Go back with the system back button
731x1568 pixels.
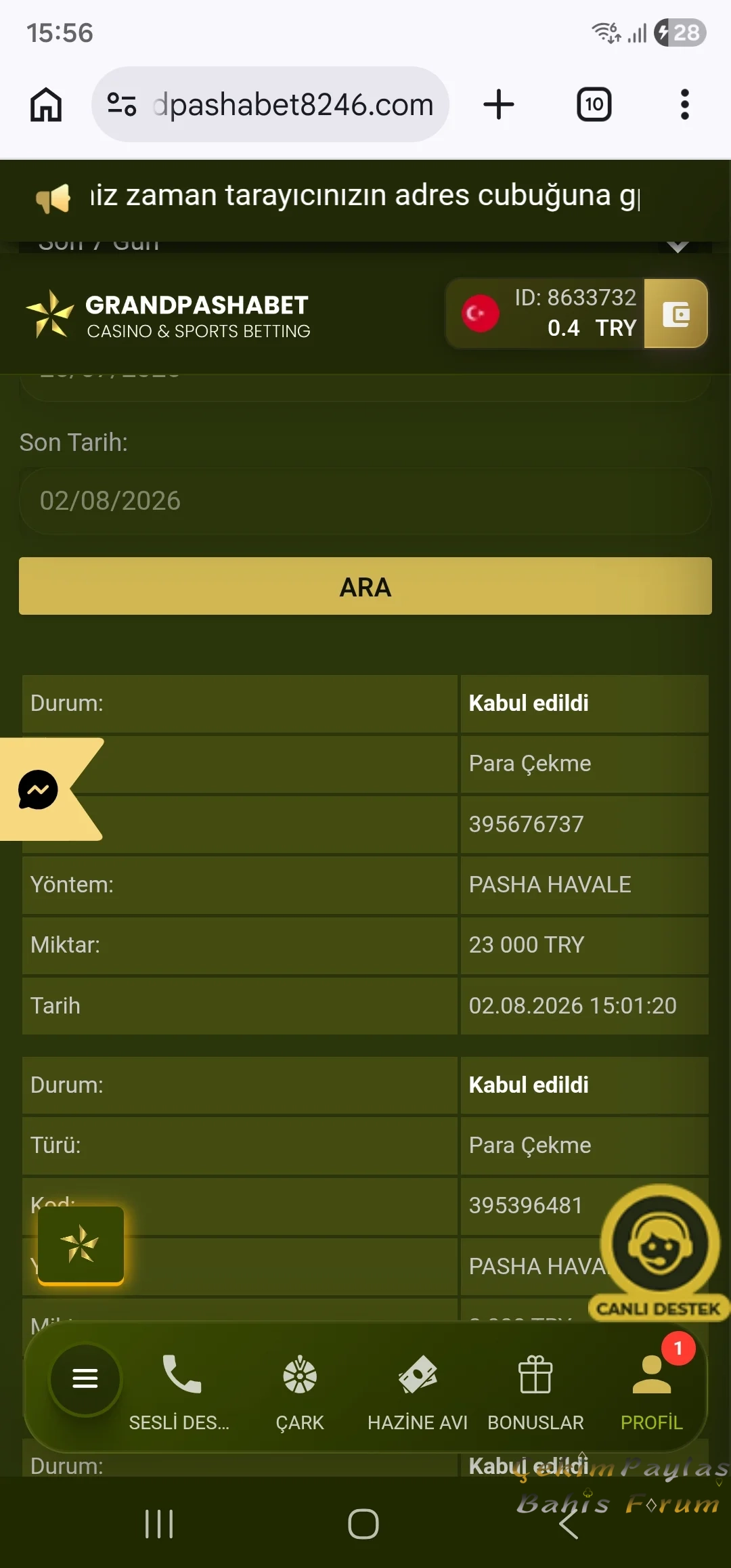tap(569, 1524)
